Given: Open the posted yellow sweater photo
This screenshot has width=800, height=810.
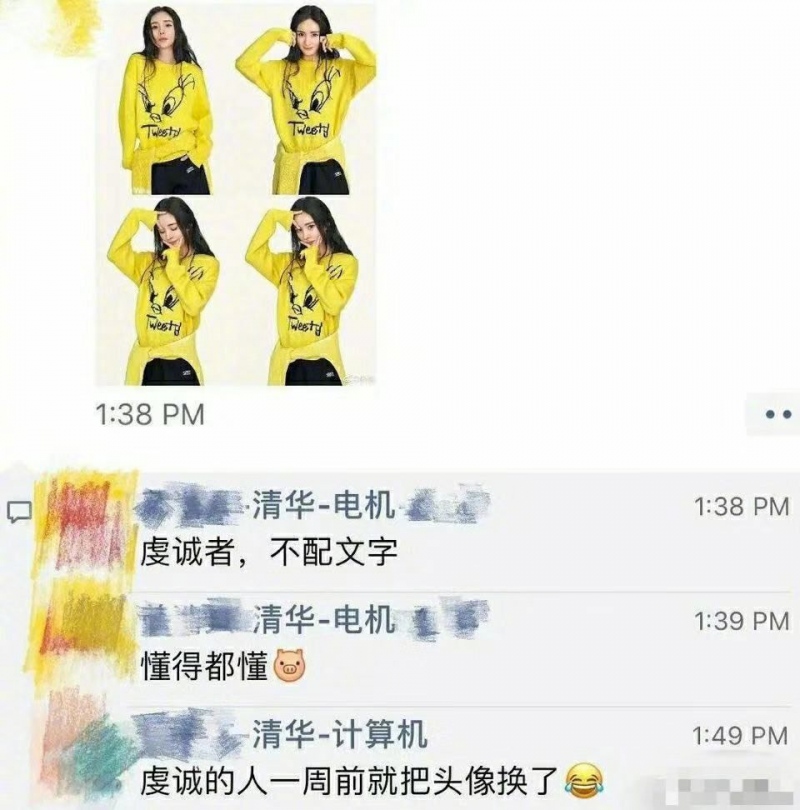Looking at the screenshot, I should [236, 195].
